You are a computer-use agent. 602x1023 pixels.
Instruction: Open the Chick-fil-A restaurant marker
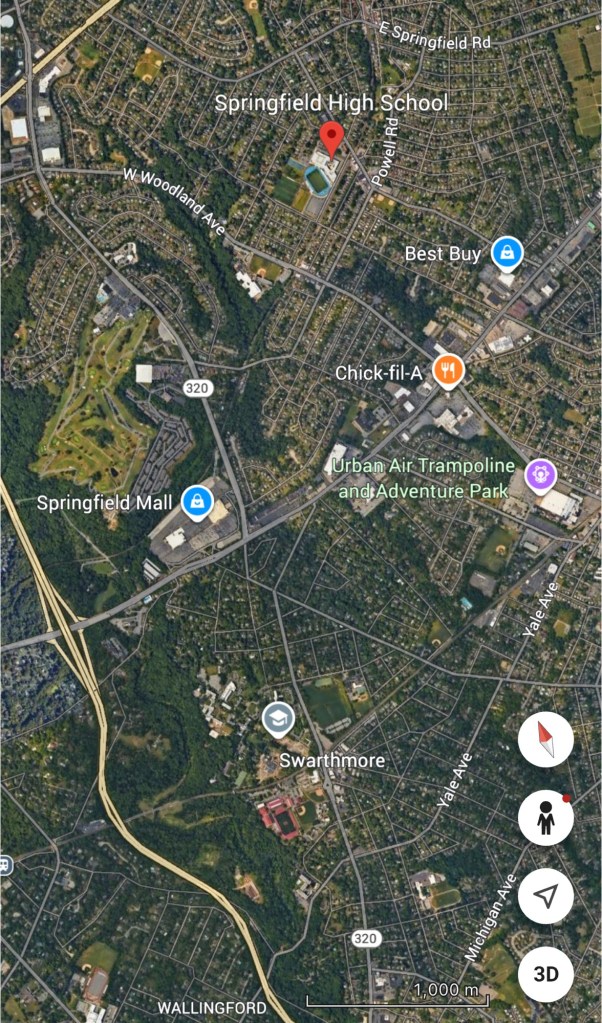coord(449,371)
